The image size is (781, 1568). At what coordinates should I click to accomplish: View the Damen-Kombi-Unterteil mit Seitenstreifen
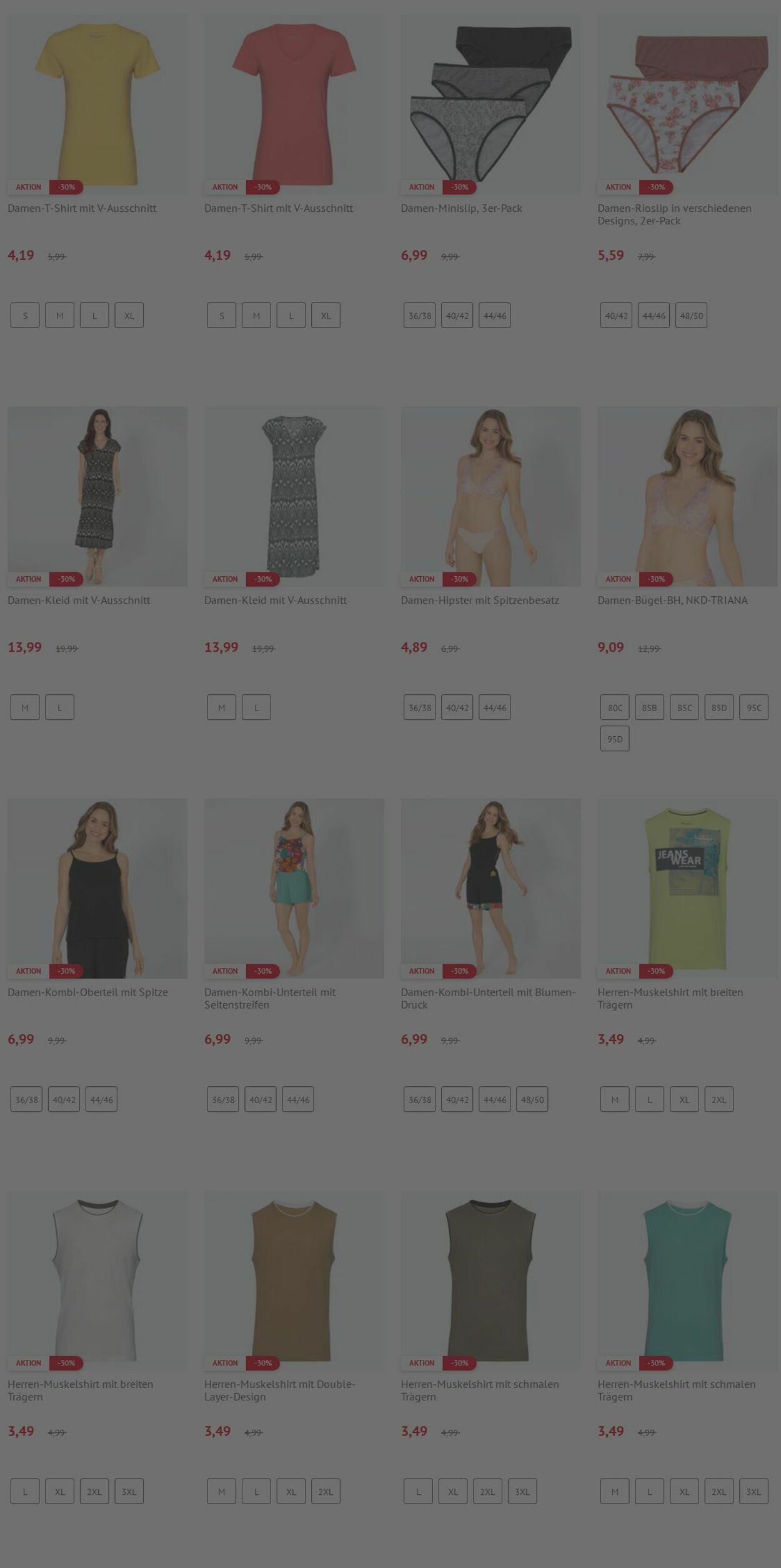[294, 888]
